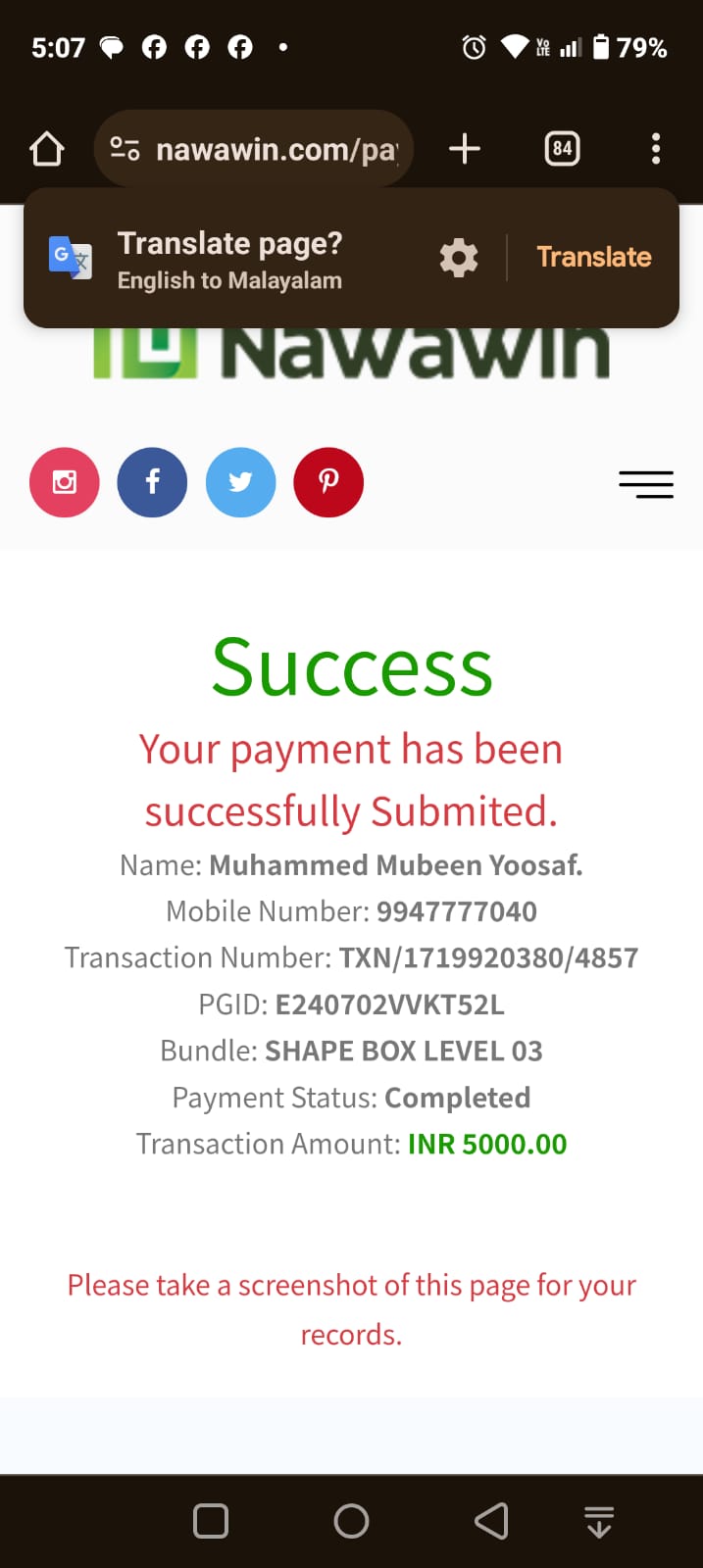Open recent apps from navigation bar

[211, 1521]
